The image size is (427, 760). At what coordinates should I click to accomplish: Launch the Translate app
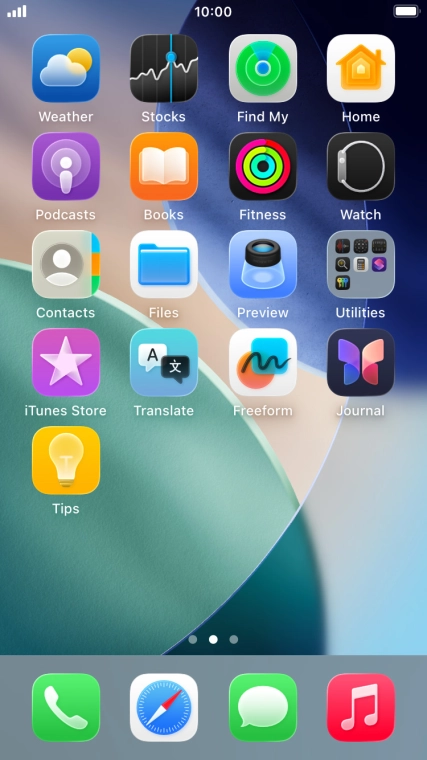pos(164,362)
